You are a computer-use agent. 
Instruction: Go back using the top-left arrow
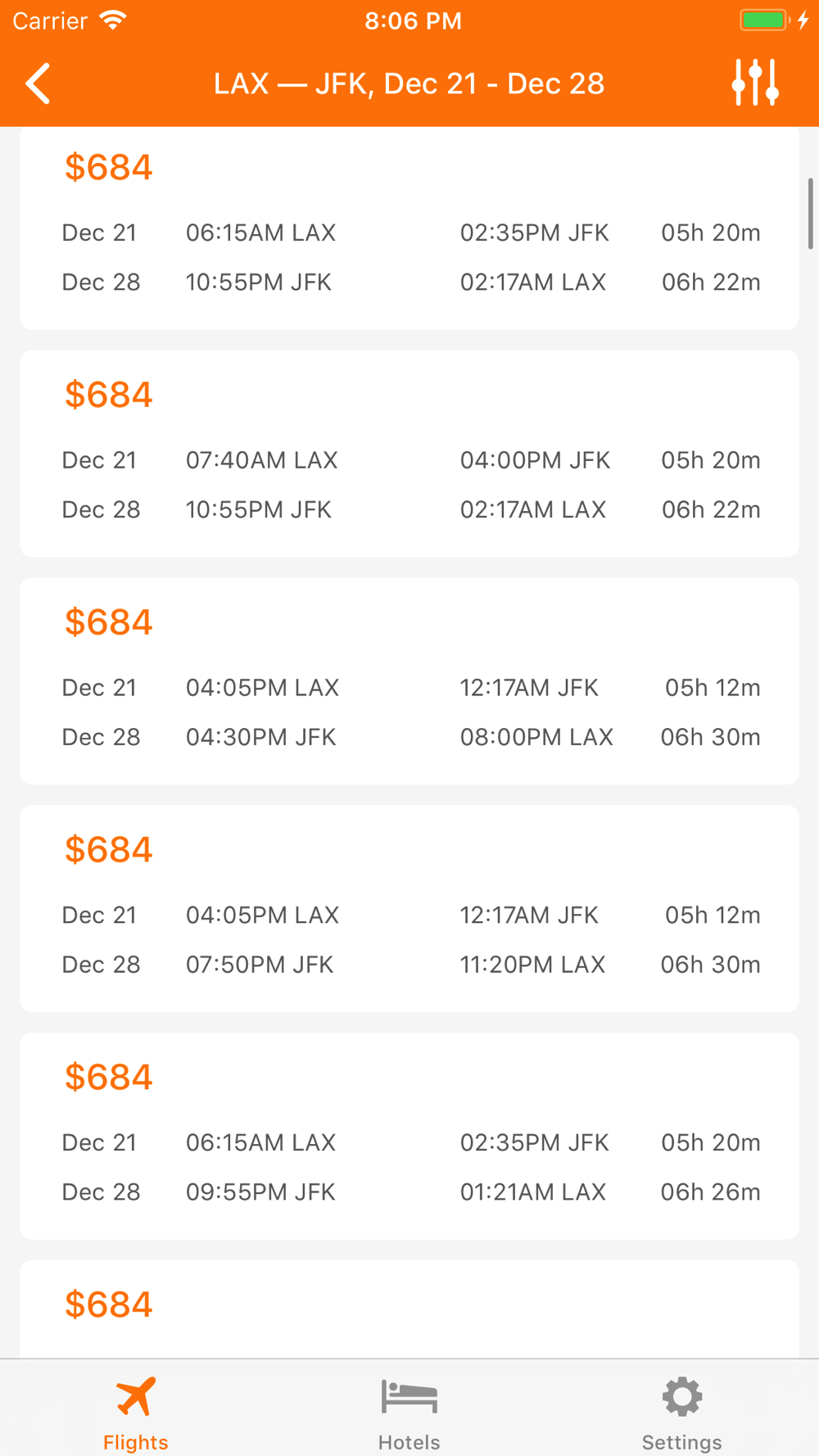(x=38, y=84)
